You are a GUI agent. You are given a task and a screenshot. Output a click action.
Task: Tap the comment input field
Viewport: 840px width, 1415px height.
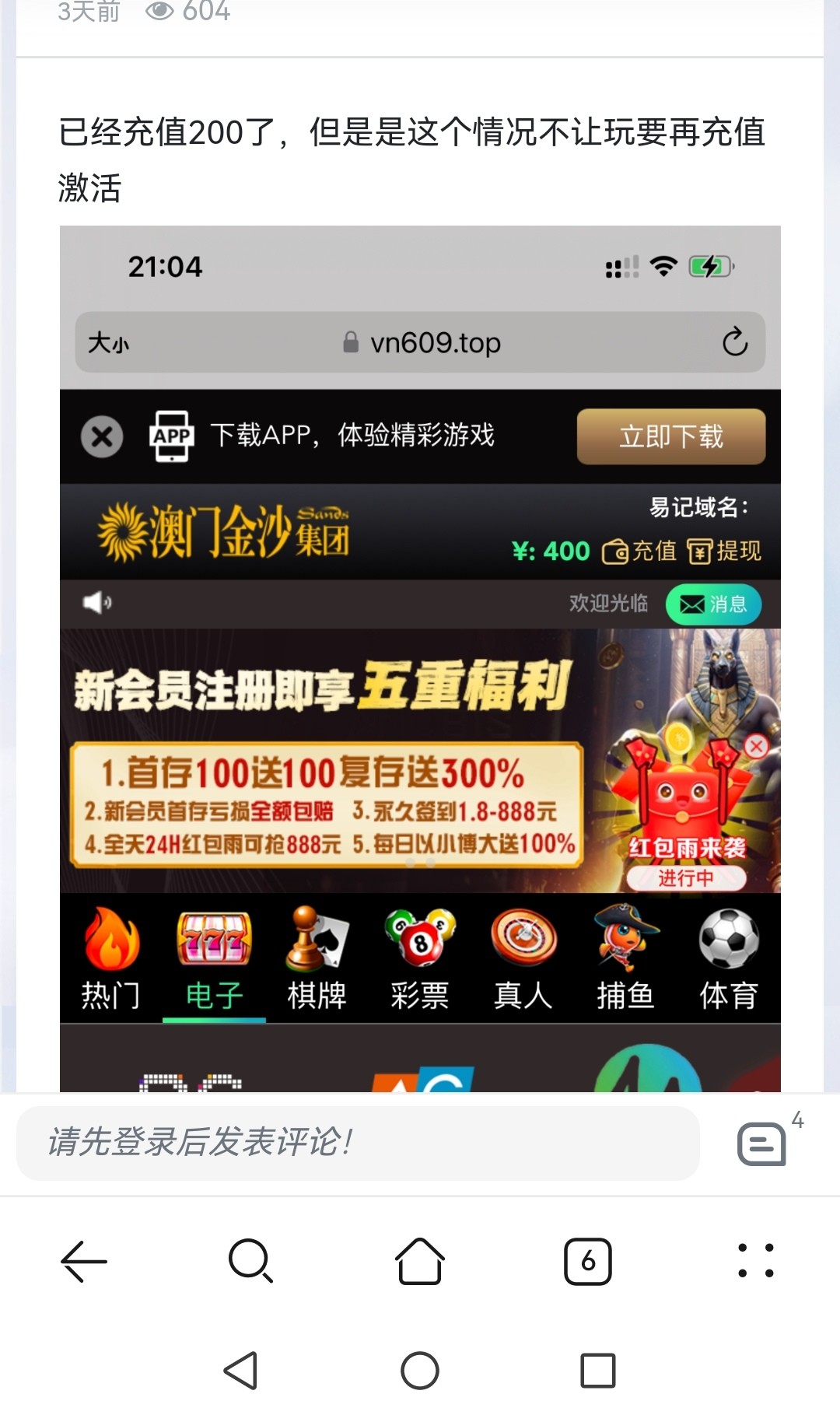[358, 1143]
